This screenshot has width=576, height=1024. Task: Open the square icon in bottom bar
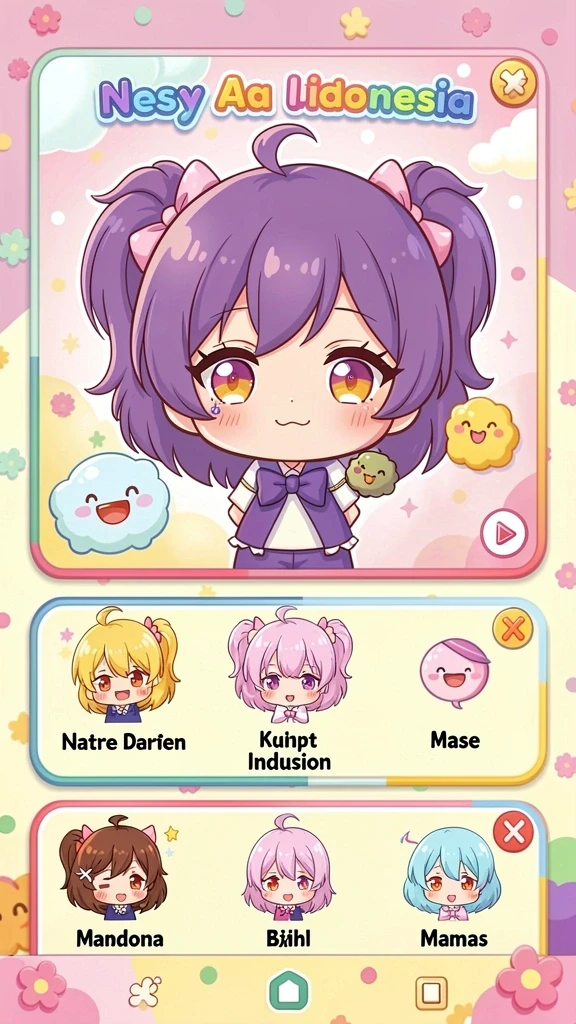click(x=431, y=992)
